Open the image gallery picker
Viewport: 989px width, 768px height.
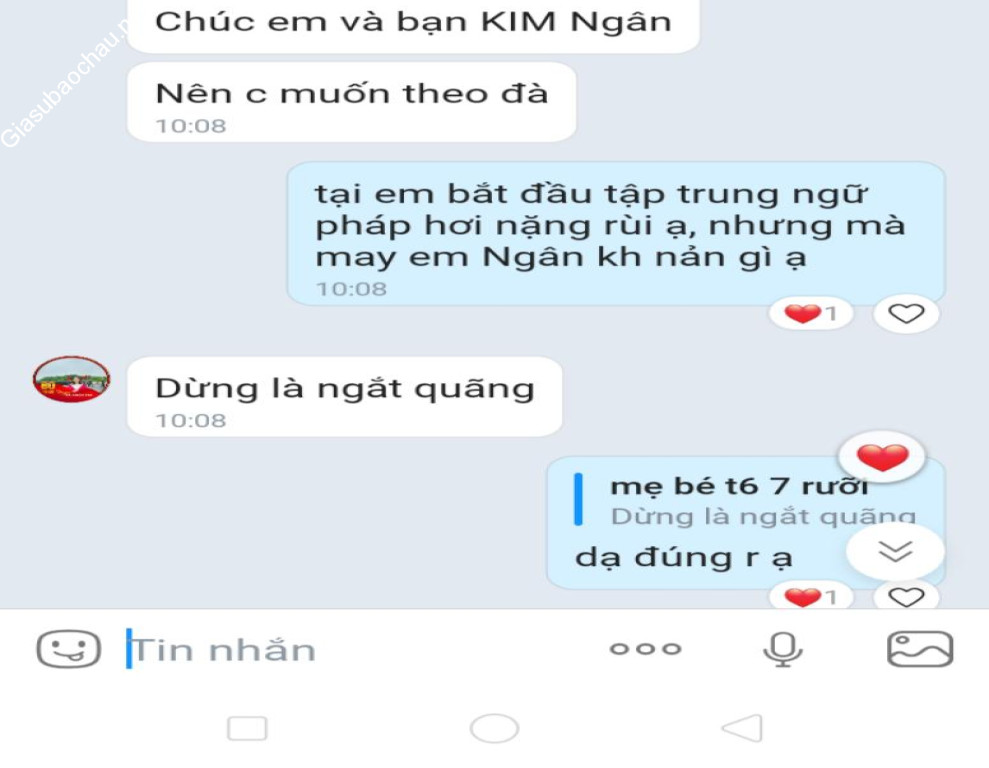pyautogui.click(x=920, y=650)
